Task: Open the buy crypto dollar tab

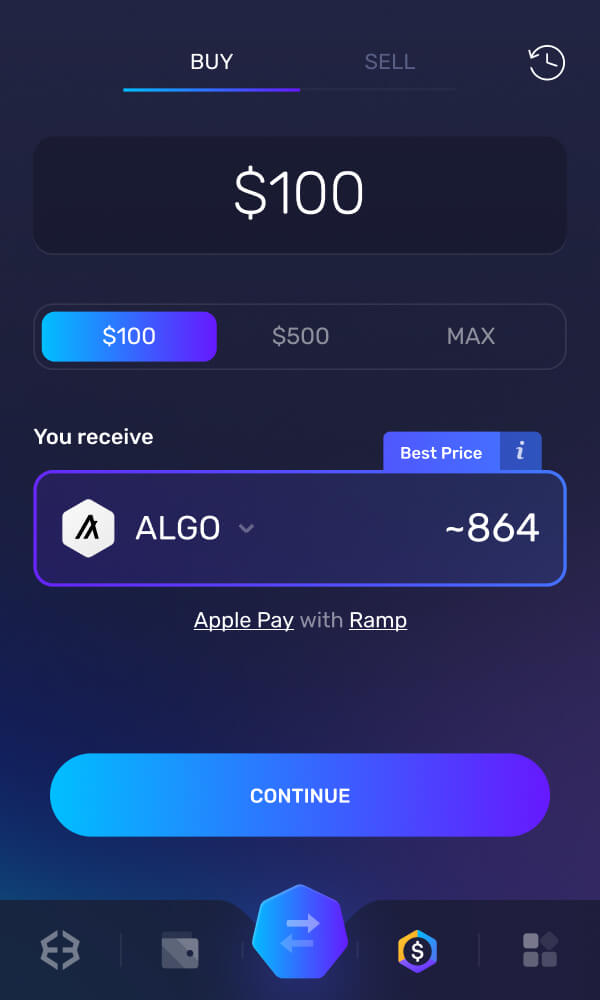Action: tap(417, 949)
